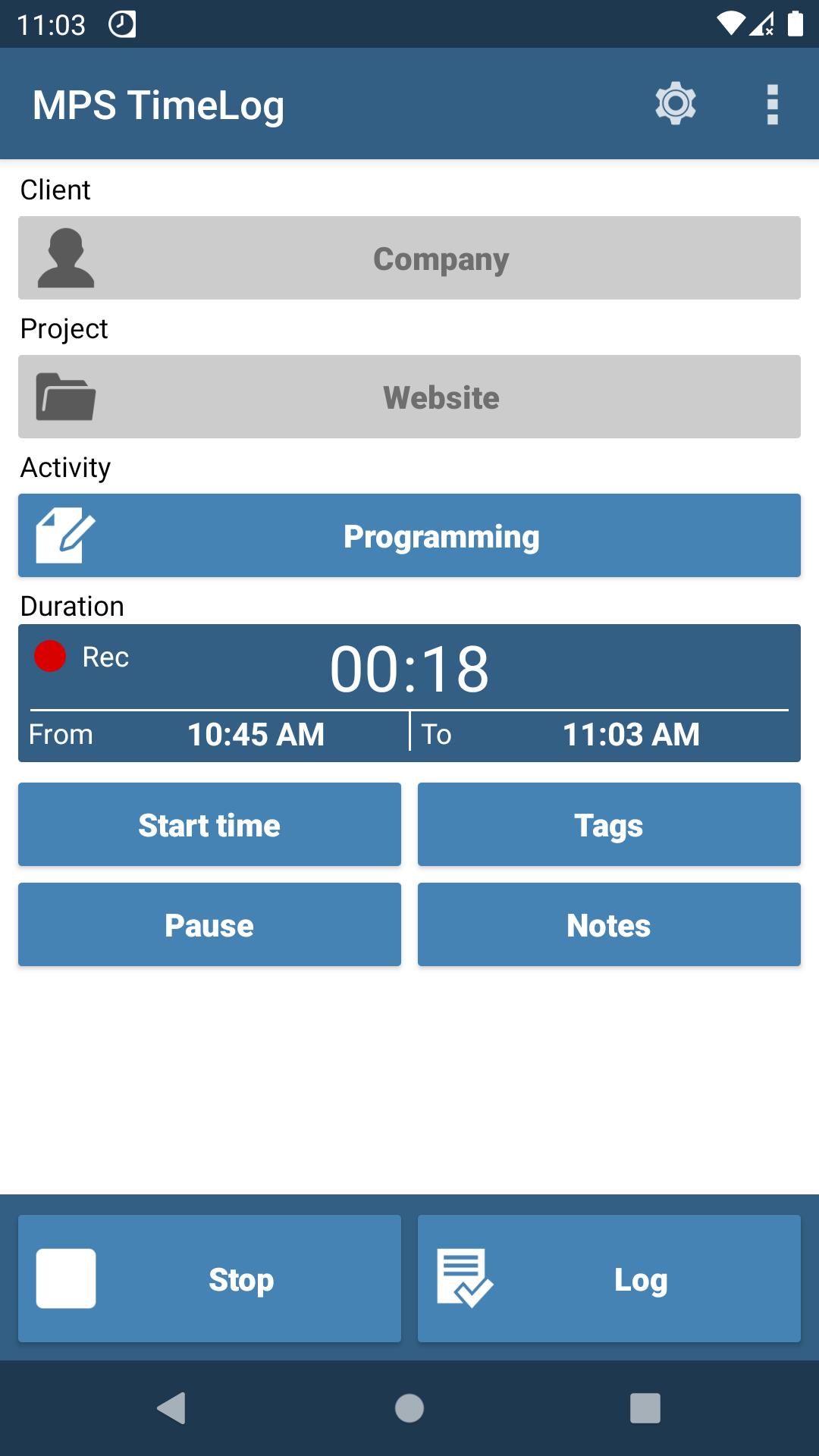819x1456 pixels.
Task: Edit the From time 10:45 AM
Action: 256,734
